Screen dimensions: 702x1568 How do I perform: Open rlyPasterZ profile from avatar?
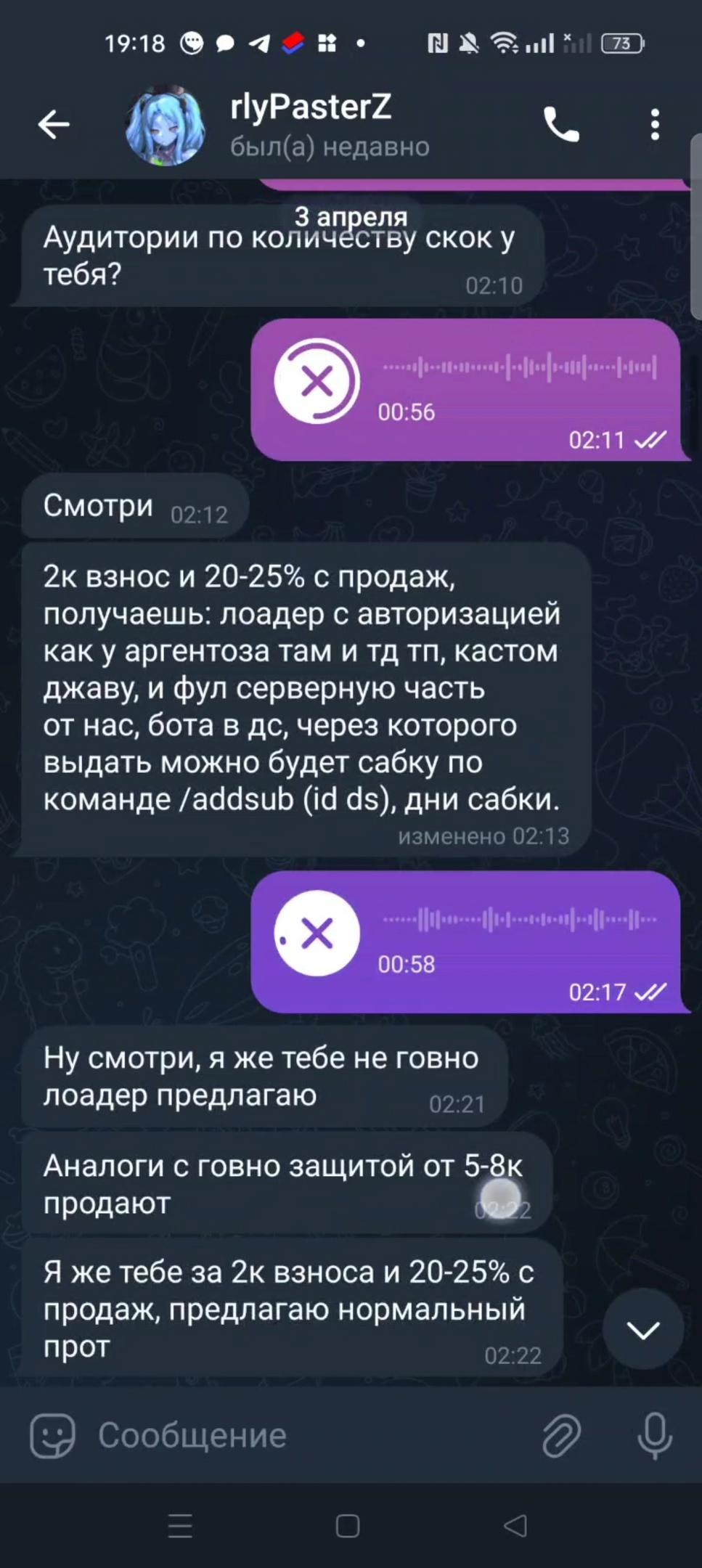(166, 126)
